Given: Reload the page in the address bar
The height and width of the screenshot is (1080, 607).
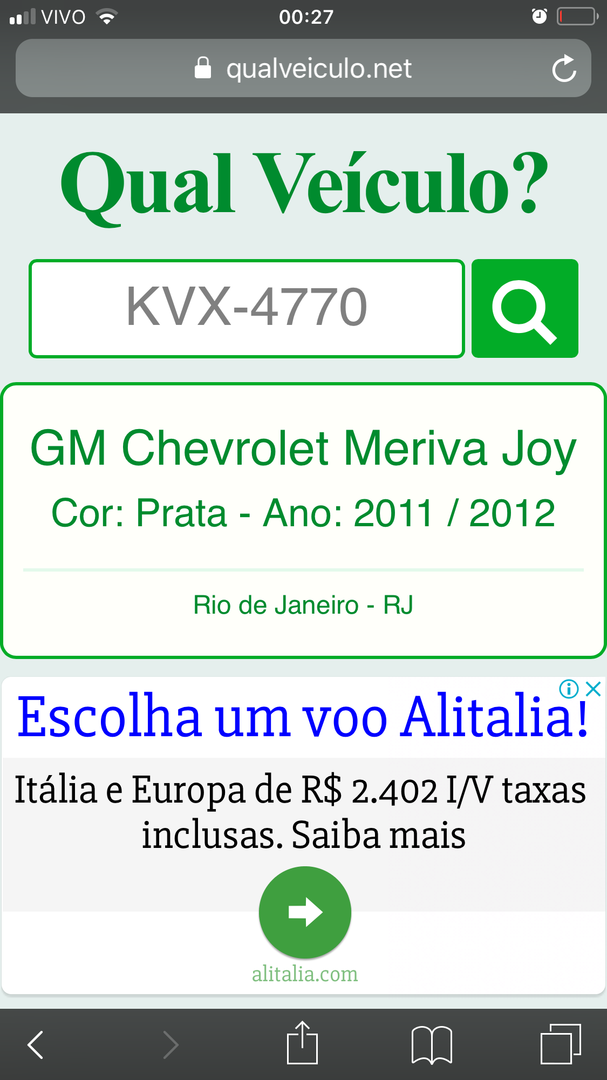Looking at the screenshot, I should (x=564, y=69).
